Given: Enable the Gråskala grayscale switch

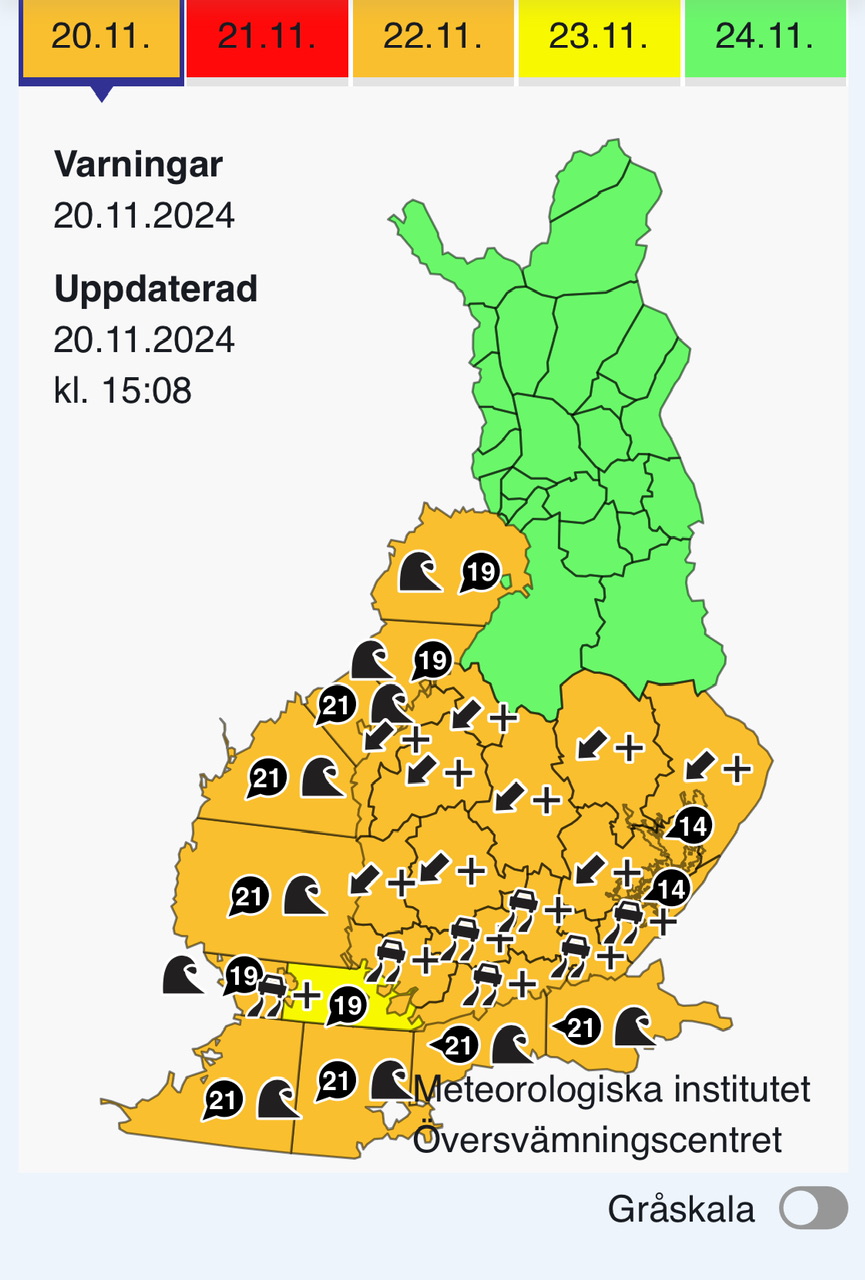Looking at the screenshot, I should (813, 1209).
